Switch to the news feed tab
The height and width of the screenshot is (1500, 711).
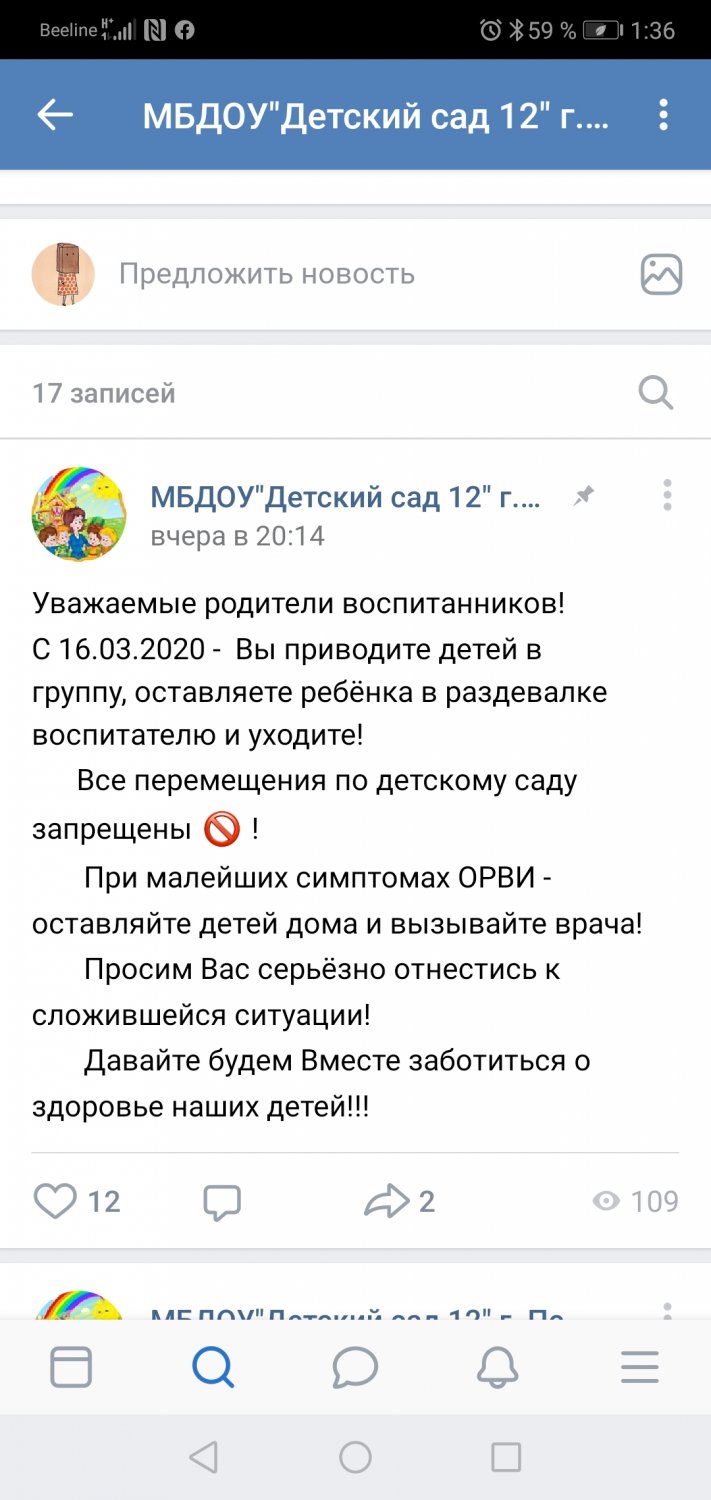(71, 1367)
